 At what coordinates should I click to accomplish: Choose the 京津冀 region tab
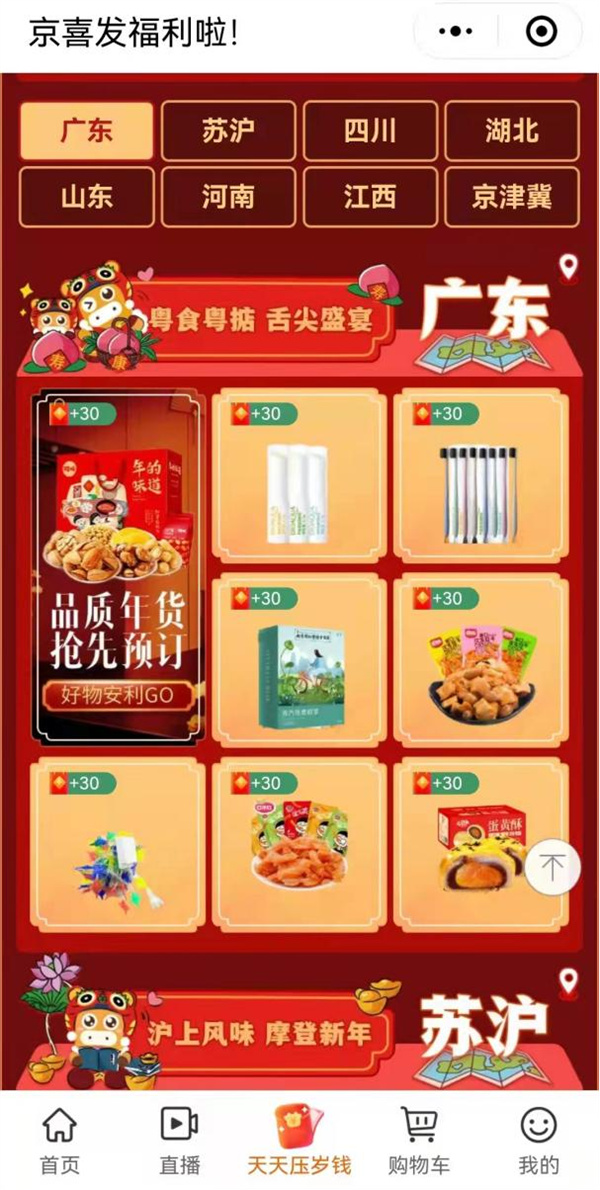click(x=511, y=196)
